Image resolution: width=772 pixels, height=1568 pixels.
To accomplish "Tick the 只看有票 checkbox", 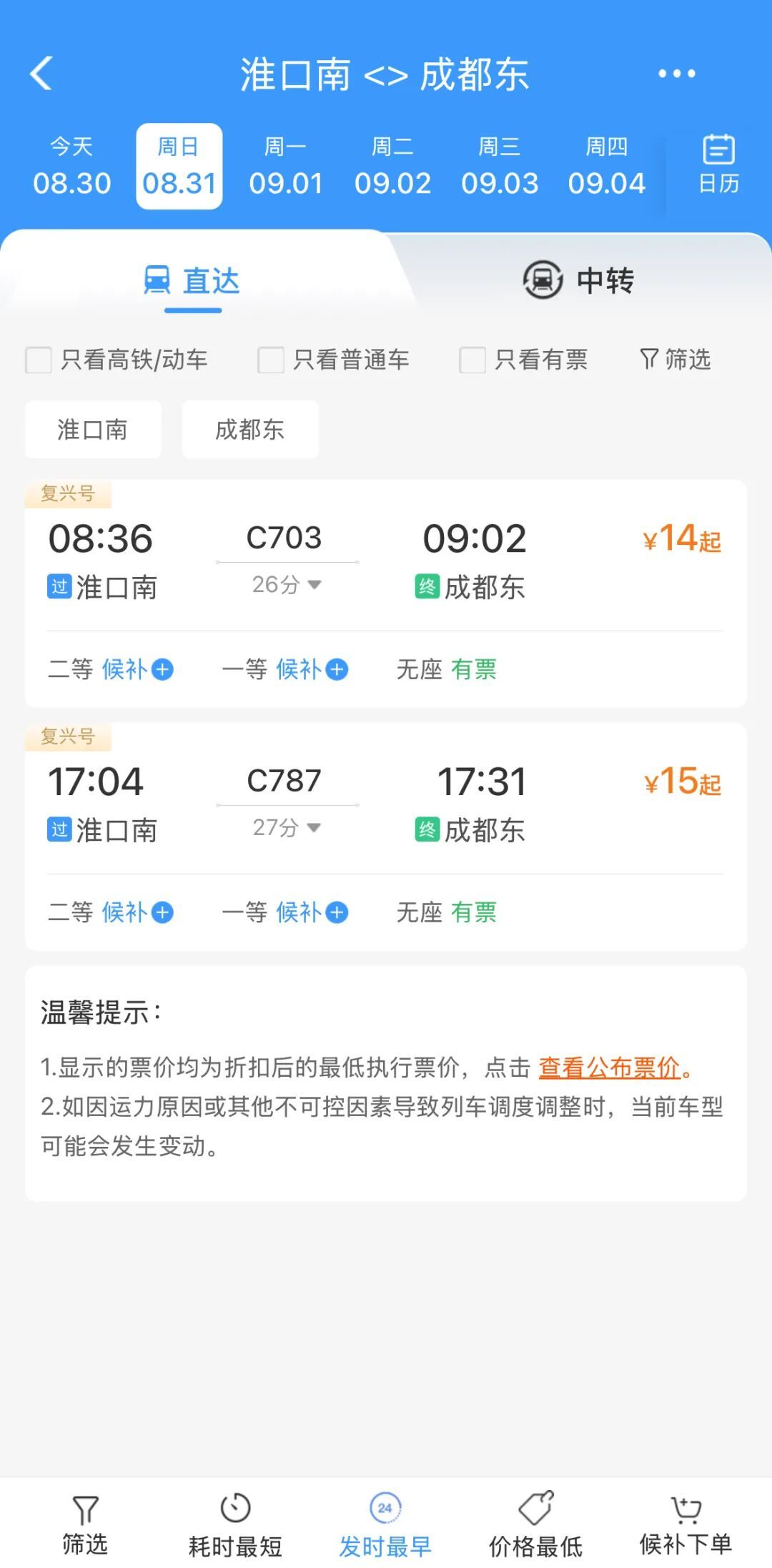I will point(472,360).
